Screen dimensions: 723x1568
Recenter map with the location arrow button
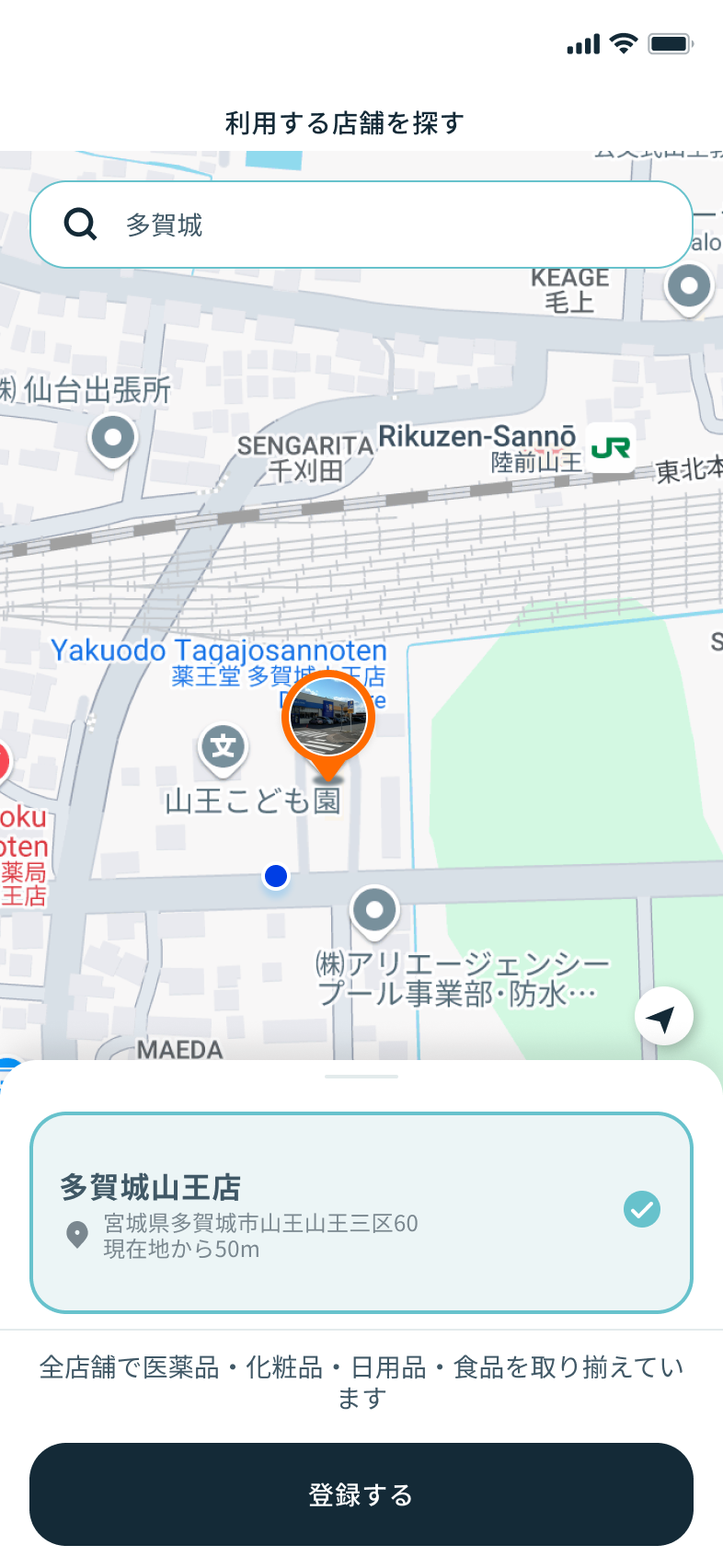coord(663,1017)
